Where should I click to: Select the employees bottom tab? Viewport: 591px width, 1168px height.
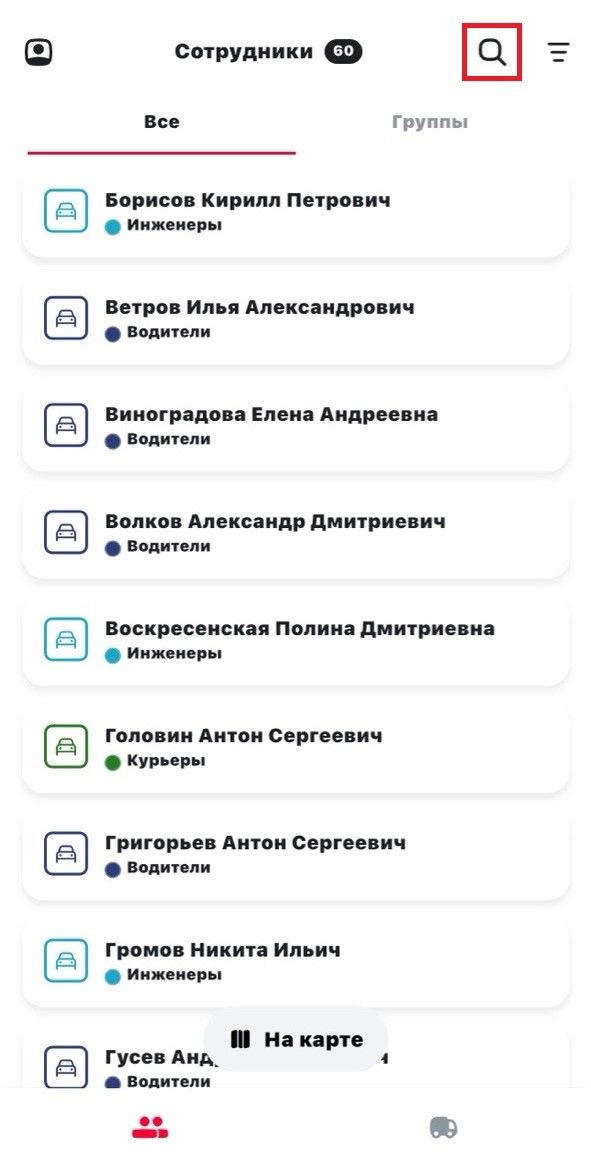click(151, 1128)
